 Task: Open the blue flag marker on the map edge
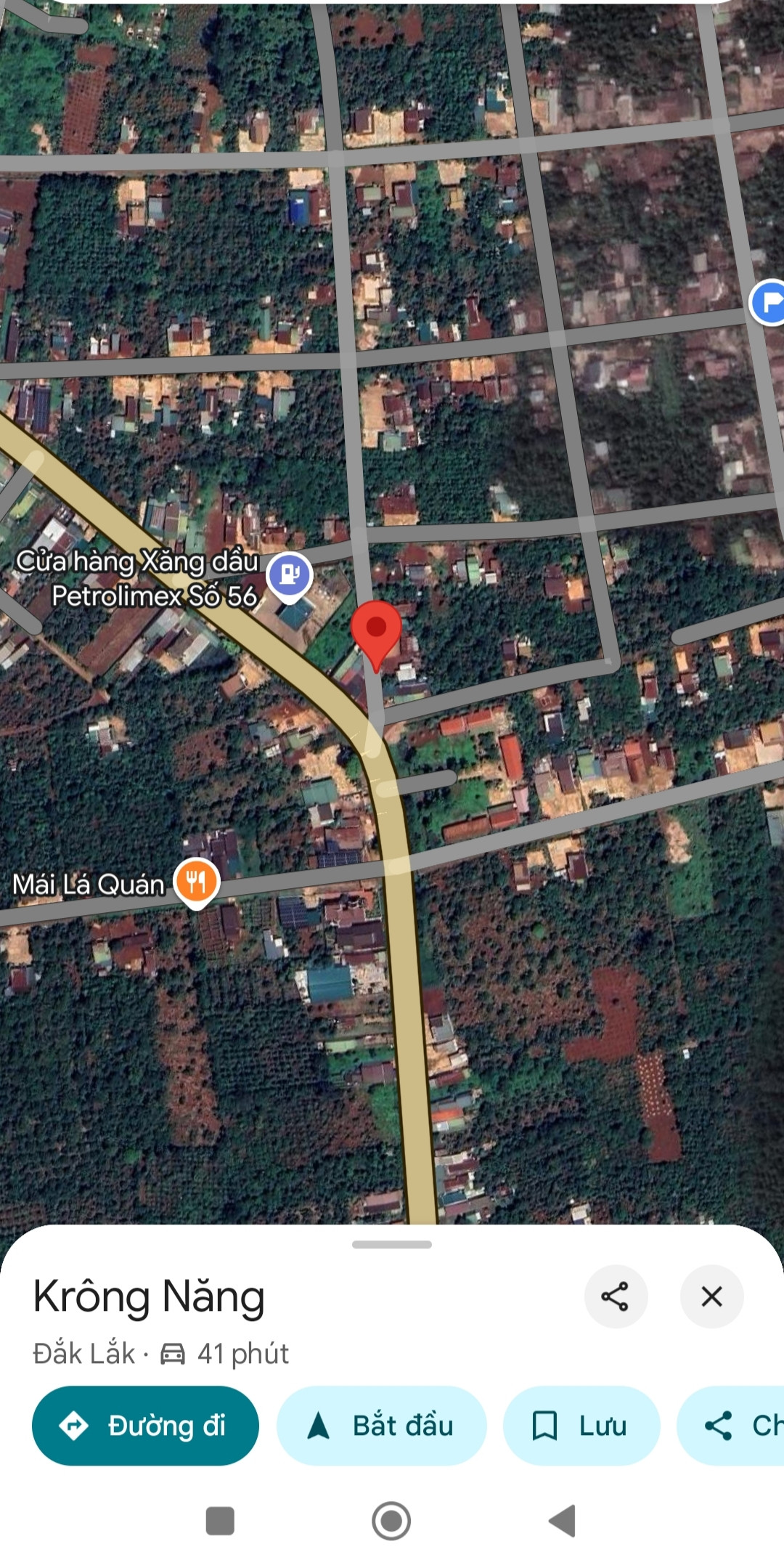[x=769, y=301]
